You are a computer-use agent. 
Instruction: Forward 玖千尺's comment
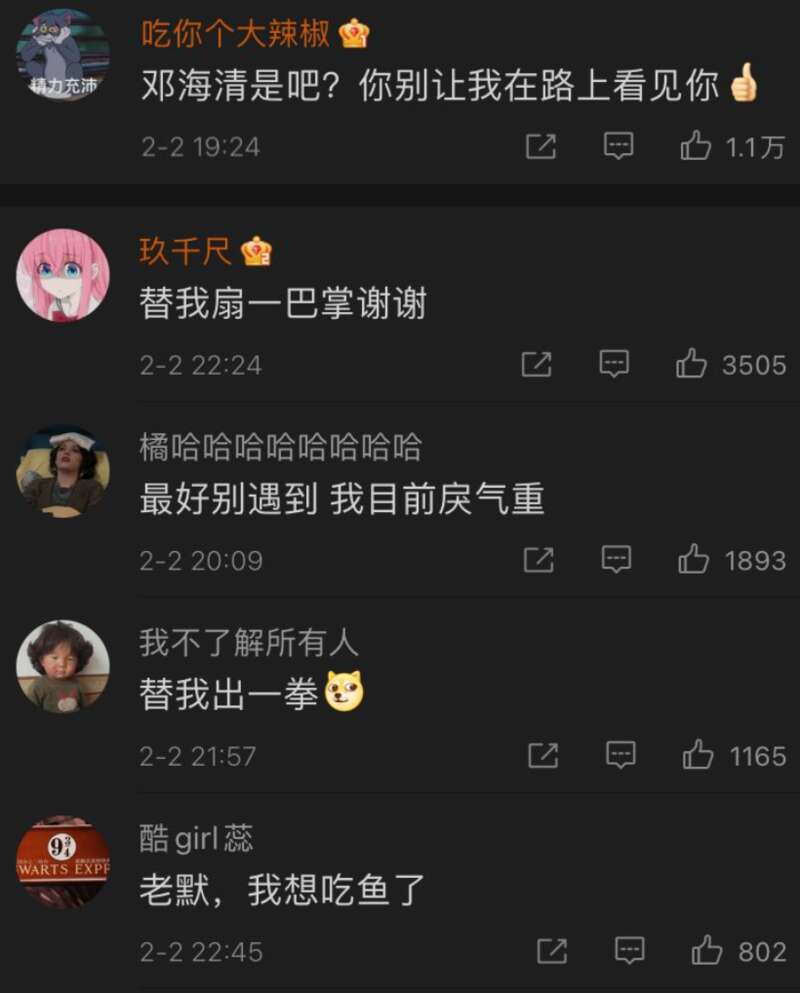coord(536,364)
